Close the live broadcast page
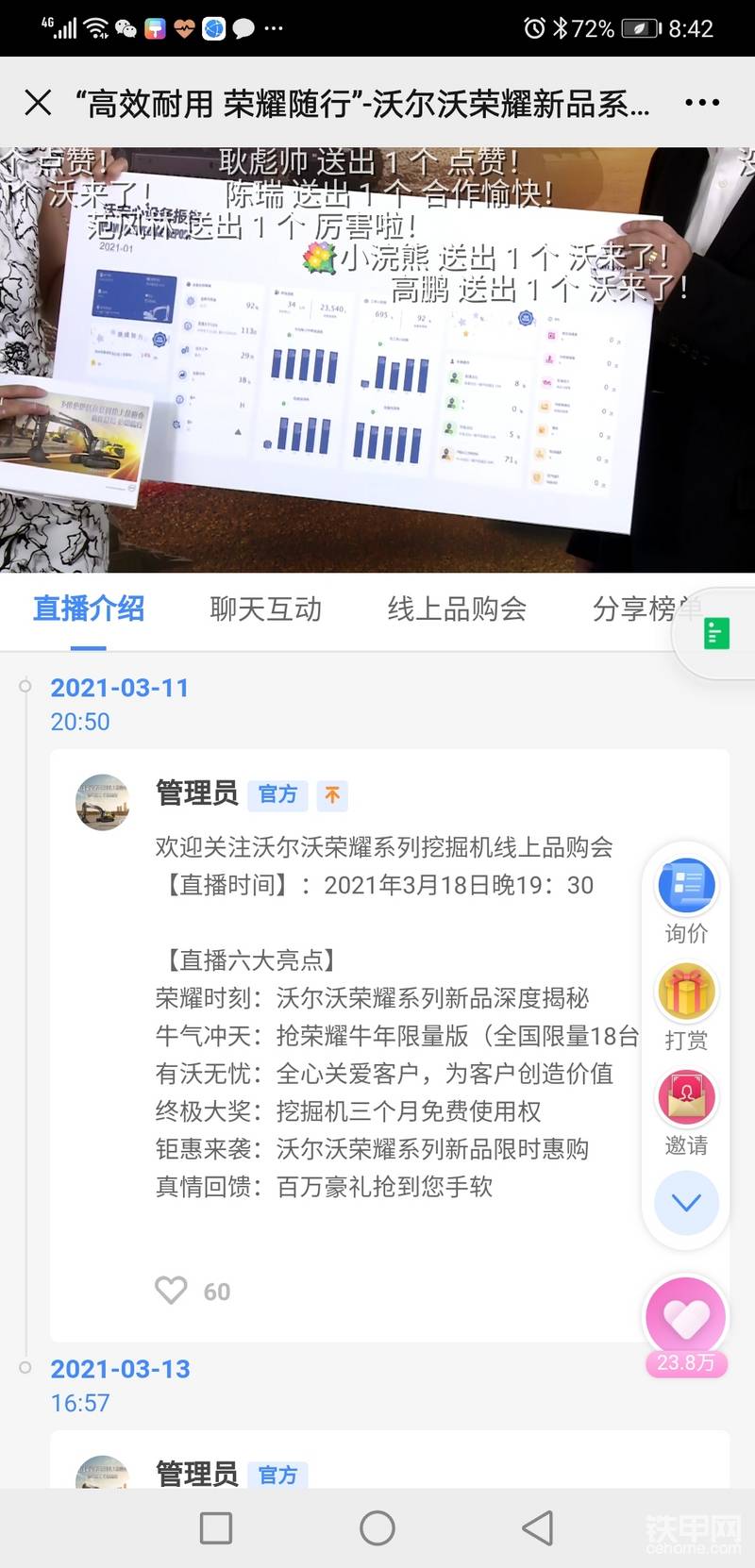Image resolution: width=755 pixels, height=1568 pixels. click(38, 103)
